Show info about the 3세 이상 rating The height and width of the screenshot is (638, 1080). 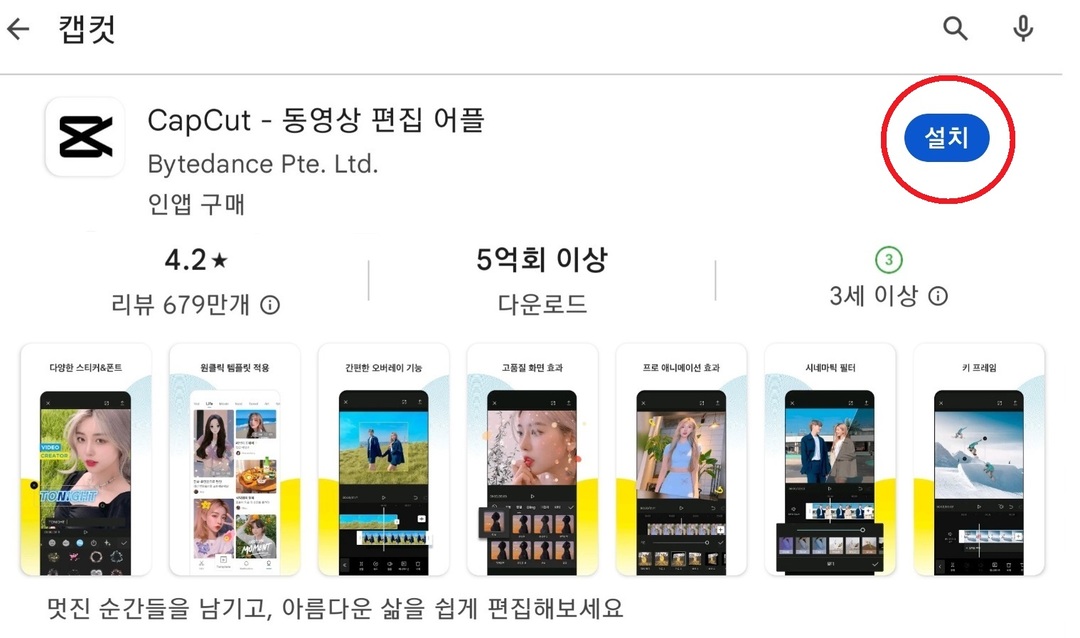click(x=938, y=296)
